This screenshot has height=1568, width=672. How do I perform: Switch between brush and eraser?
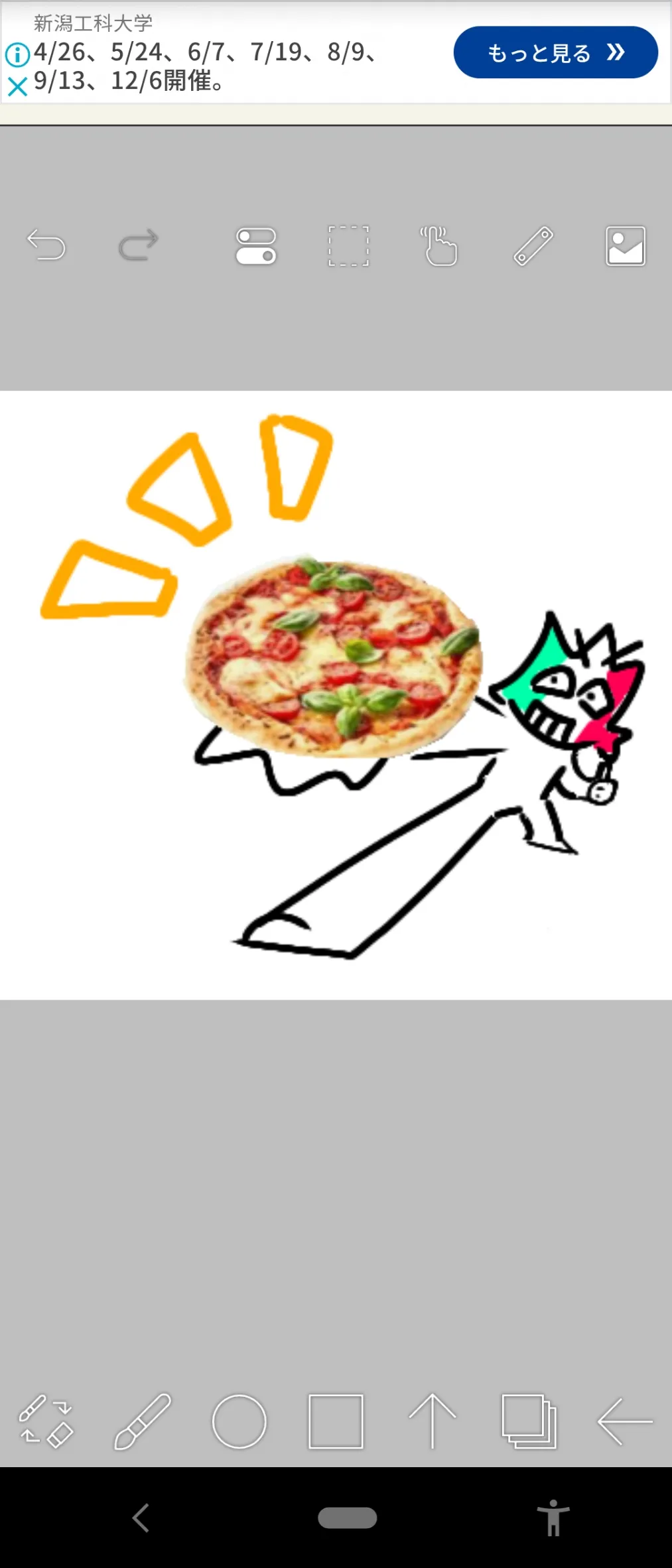pyautogui.click(x=46, y=1422)
